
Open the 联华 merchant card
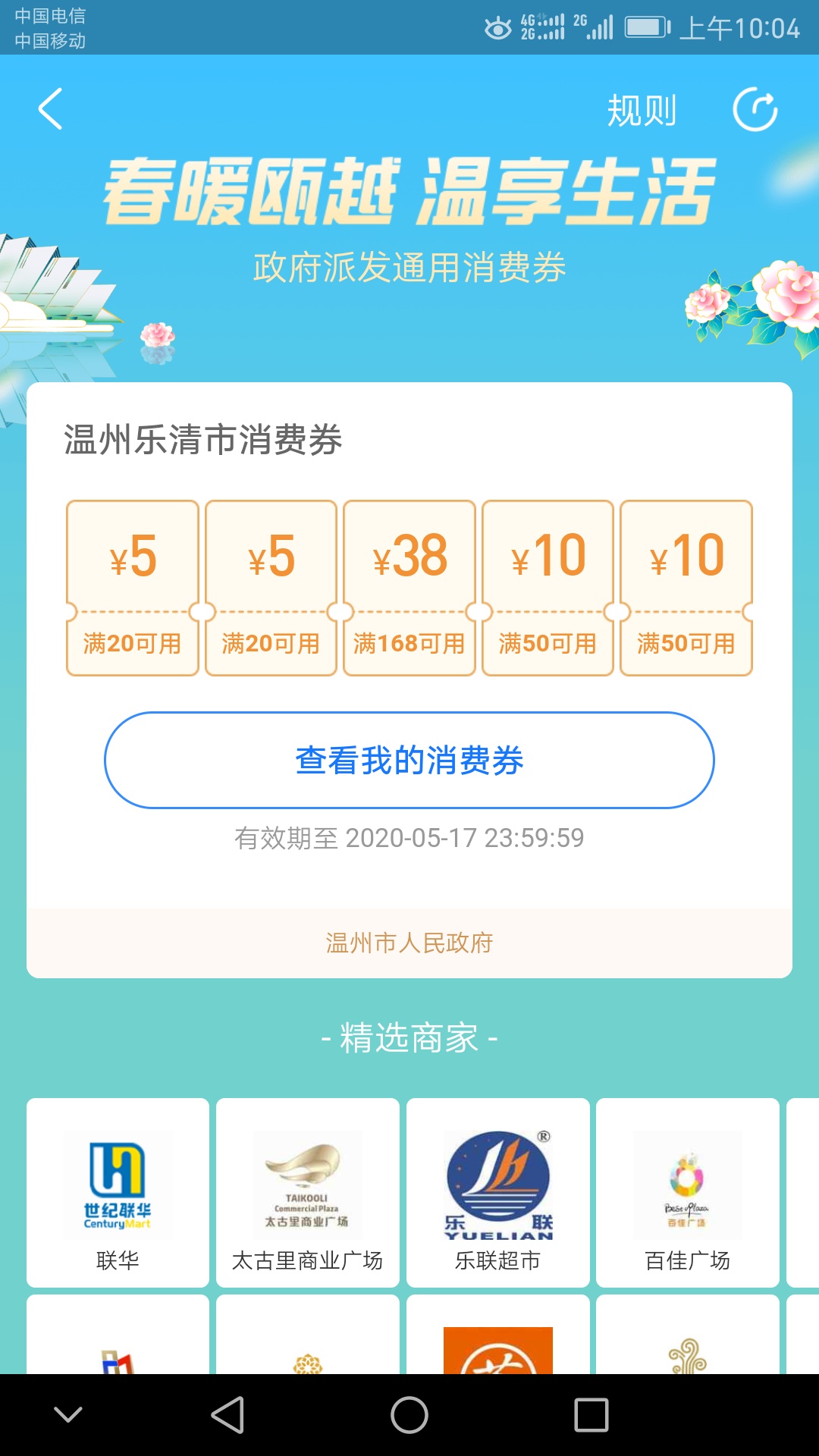point(118,1192)
